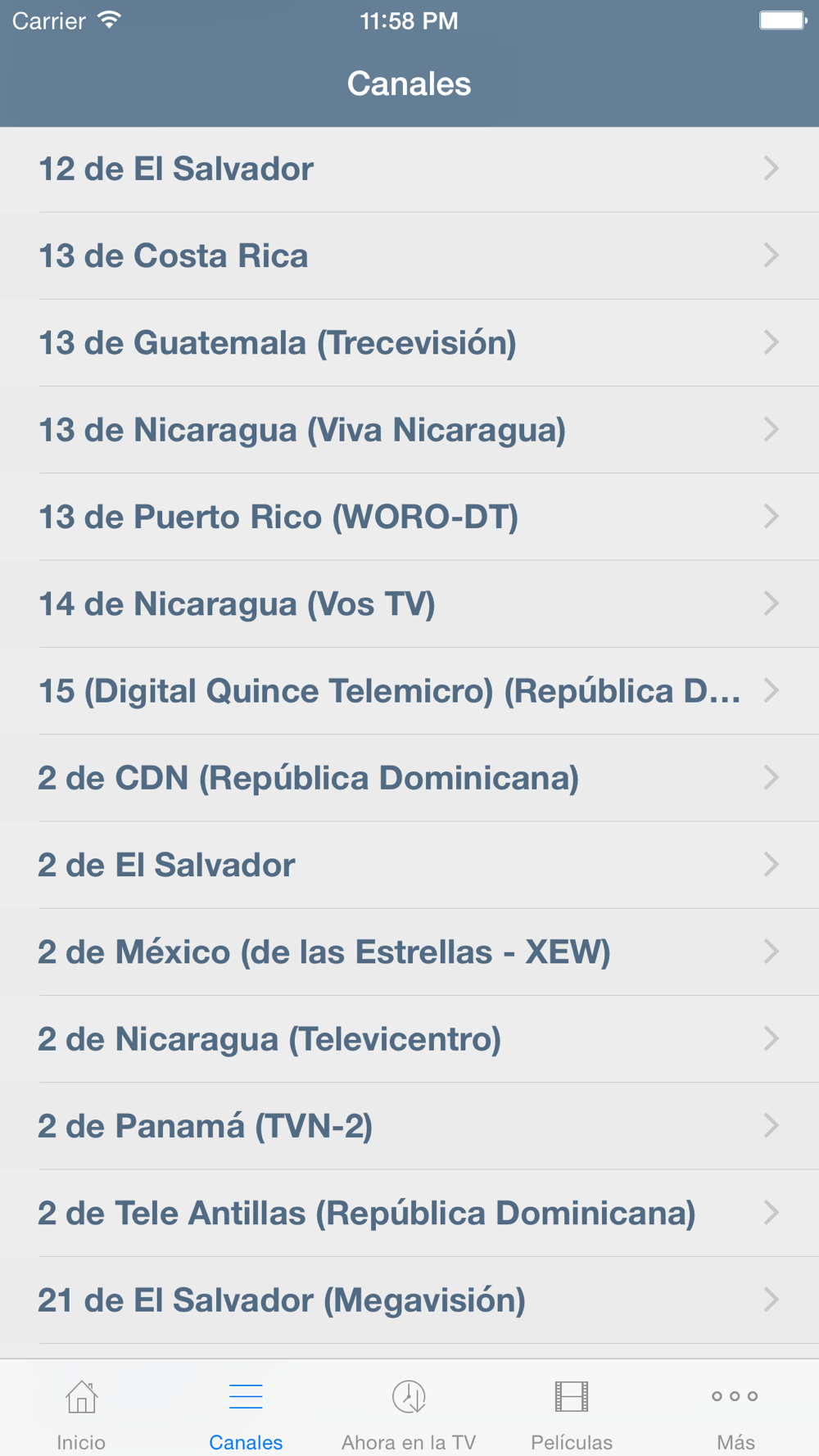This screenshot has height=1456, width=819.
Task: Open 13 de Puerto Rico (WORO-DT)
Action: (x=409, y=517)
